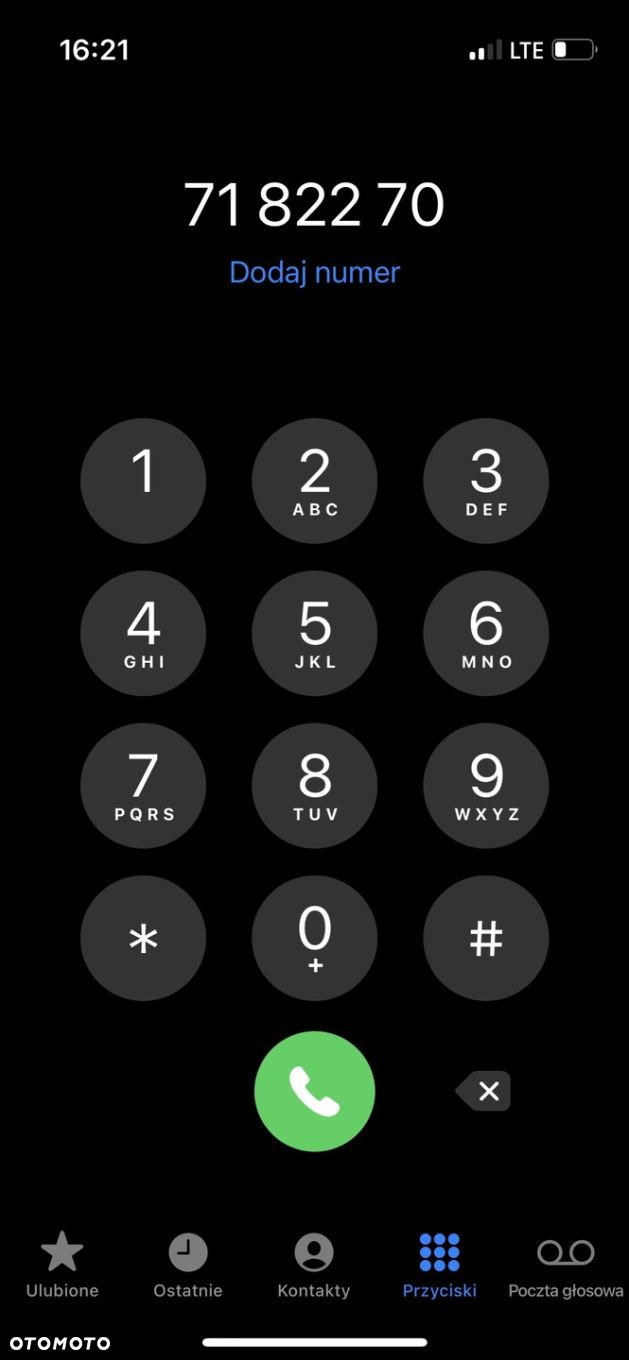Viewport: 629px width, 1360px height.
Task: Delete the last digit with backspace
Action: [485, 1091]
